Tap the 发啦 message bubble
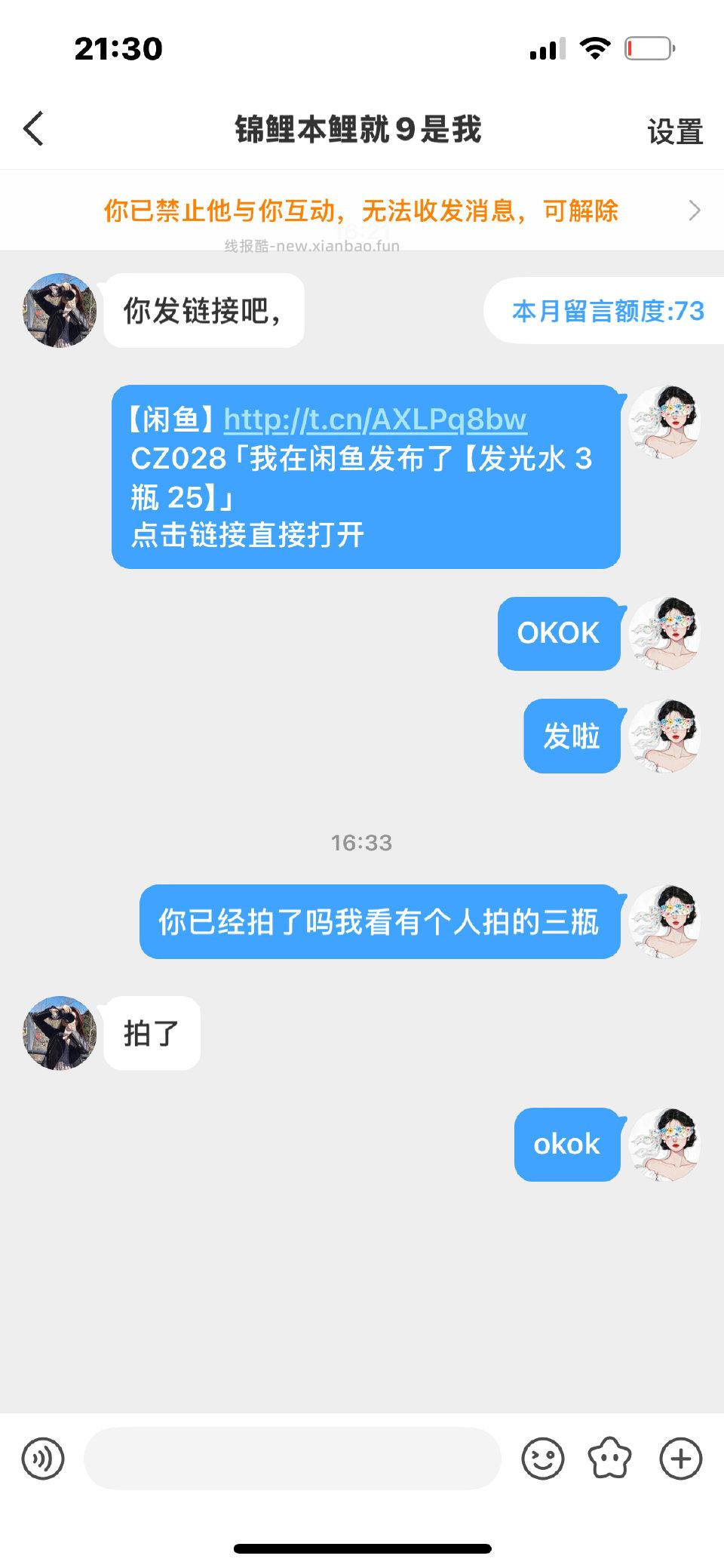Viewport: 724px width, 1568px height. tap(571, 737)
